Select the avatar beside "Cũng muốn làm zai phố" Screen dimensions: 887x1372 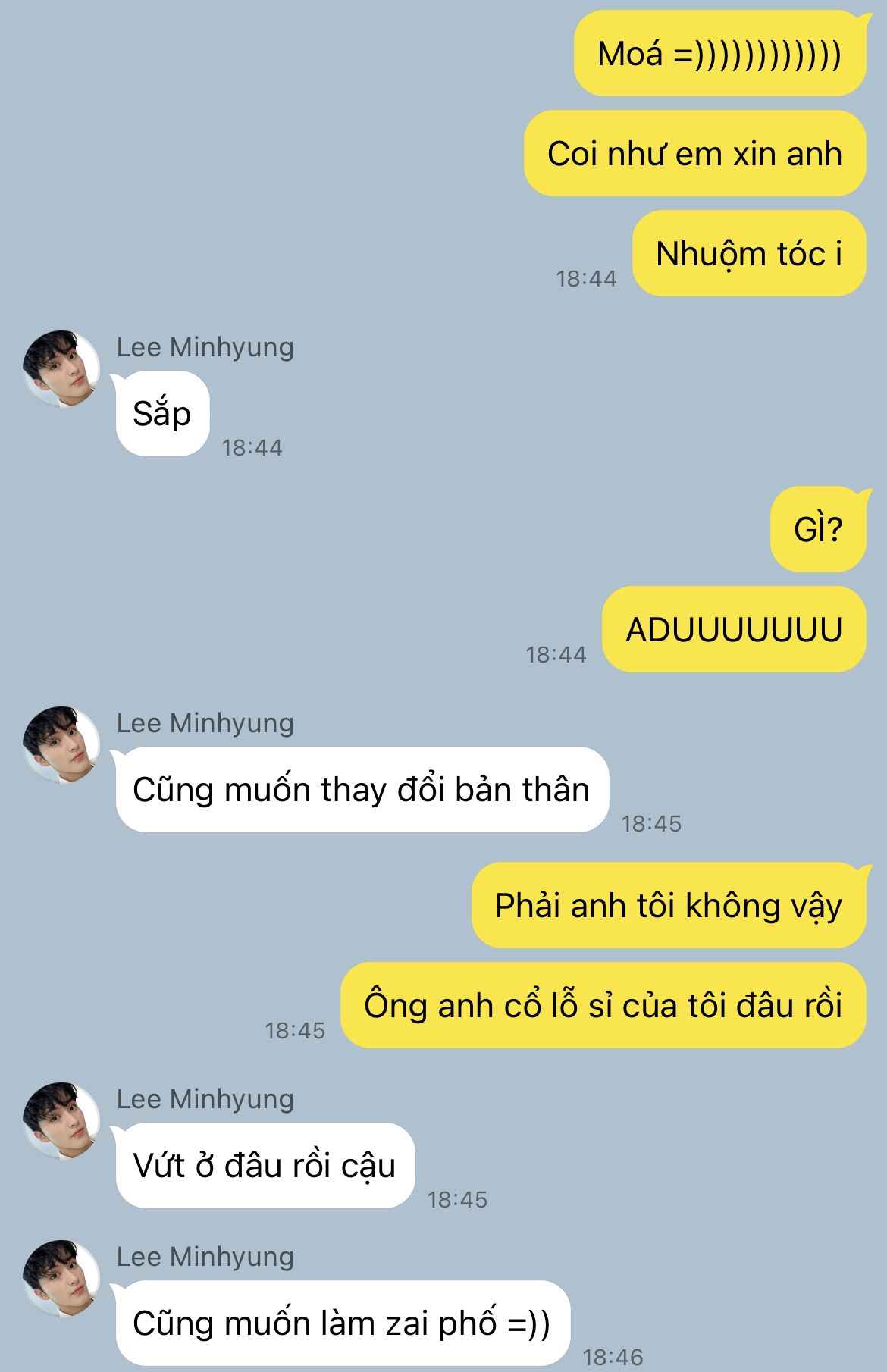(61, 1278)
